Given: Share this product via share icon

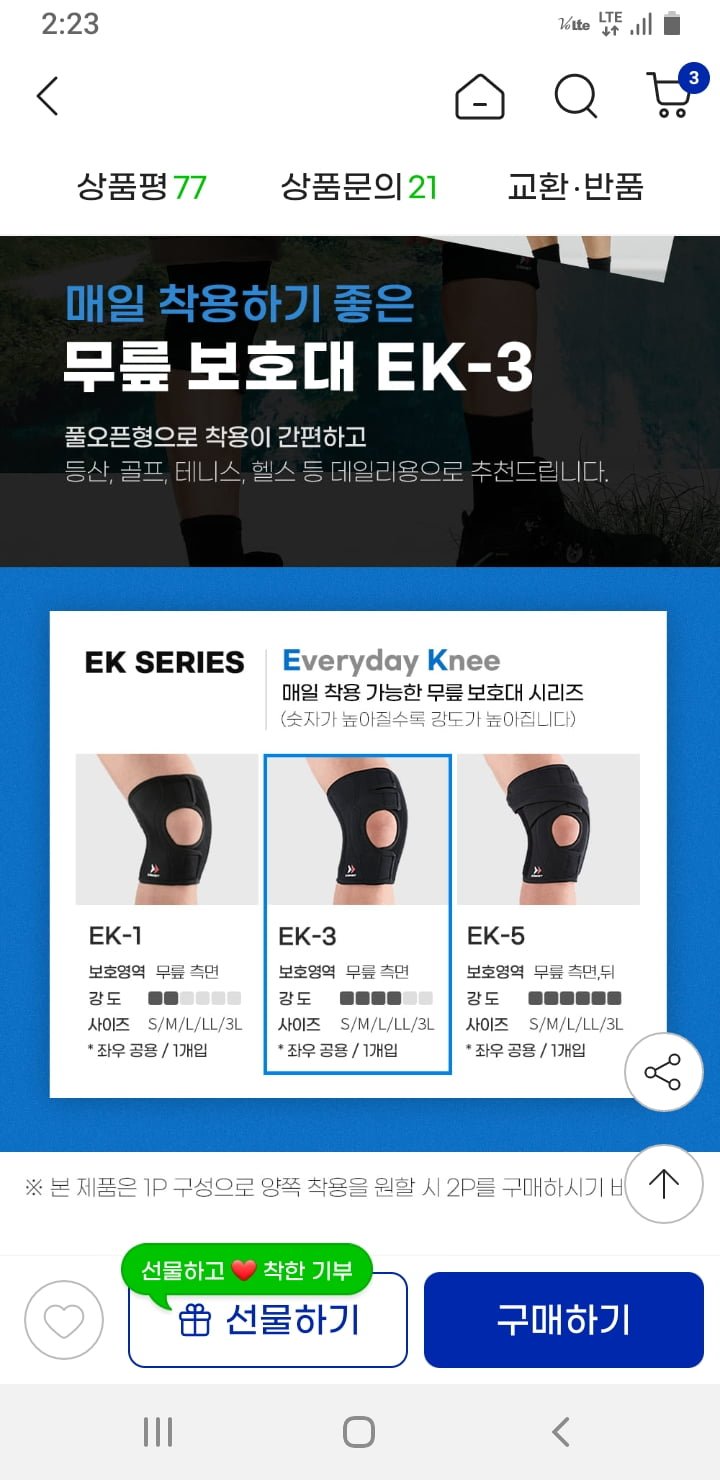Looking at the screenshot, I should 663,1073.
